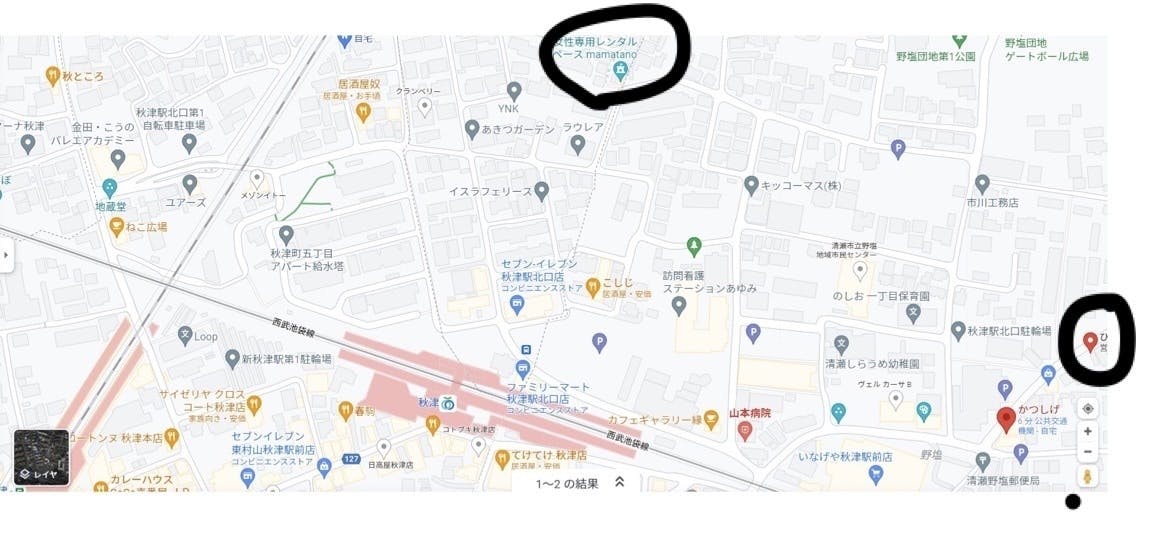Expand the 1〜2 の結果 results panel
This screenshot has width=1160, height=543.
tap(581, 483)
